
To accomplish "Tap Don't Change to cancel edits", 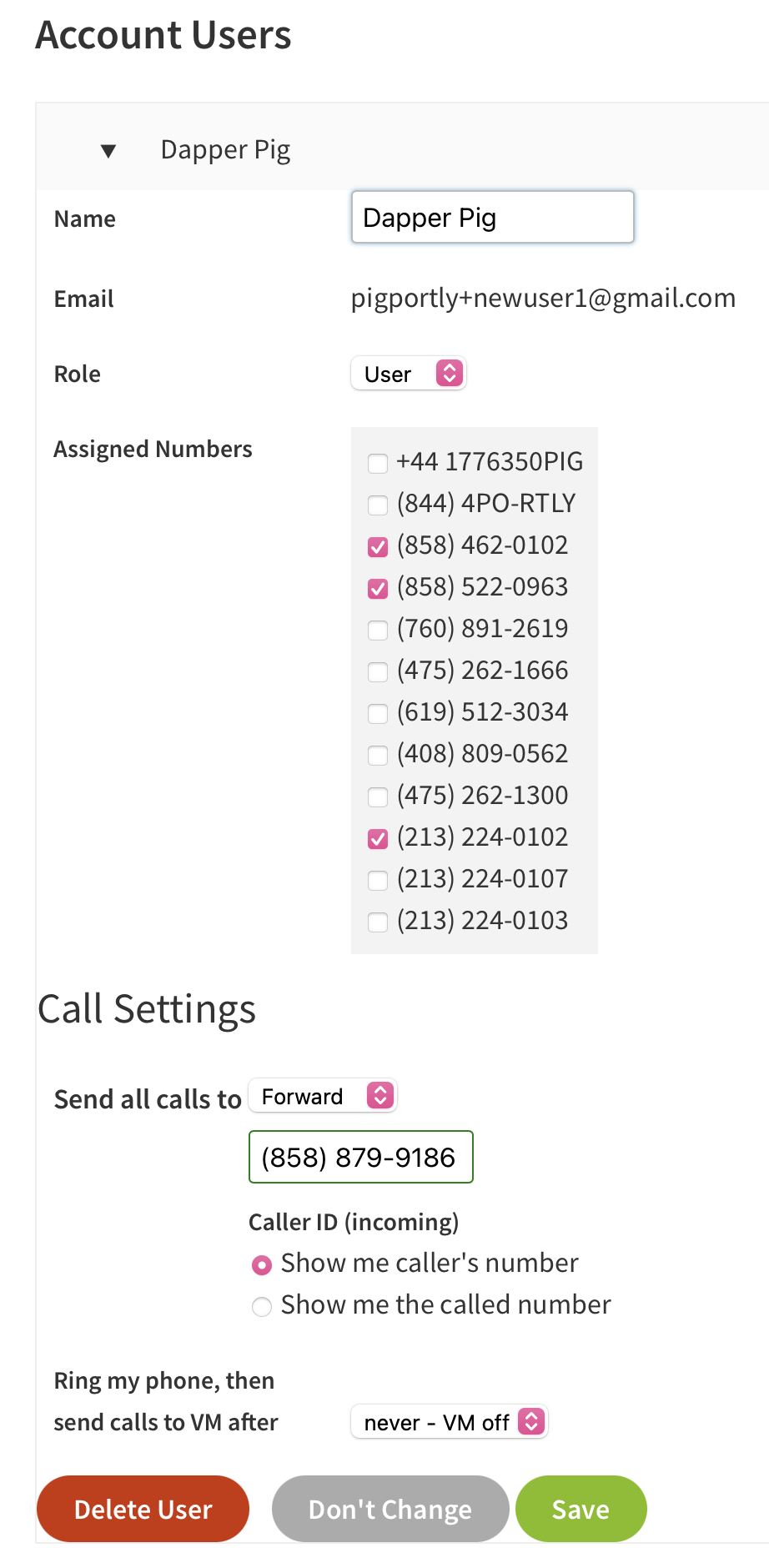I will point(390,1509).
